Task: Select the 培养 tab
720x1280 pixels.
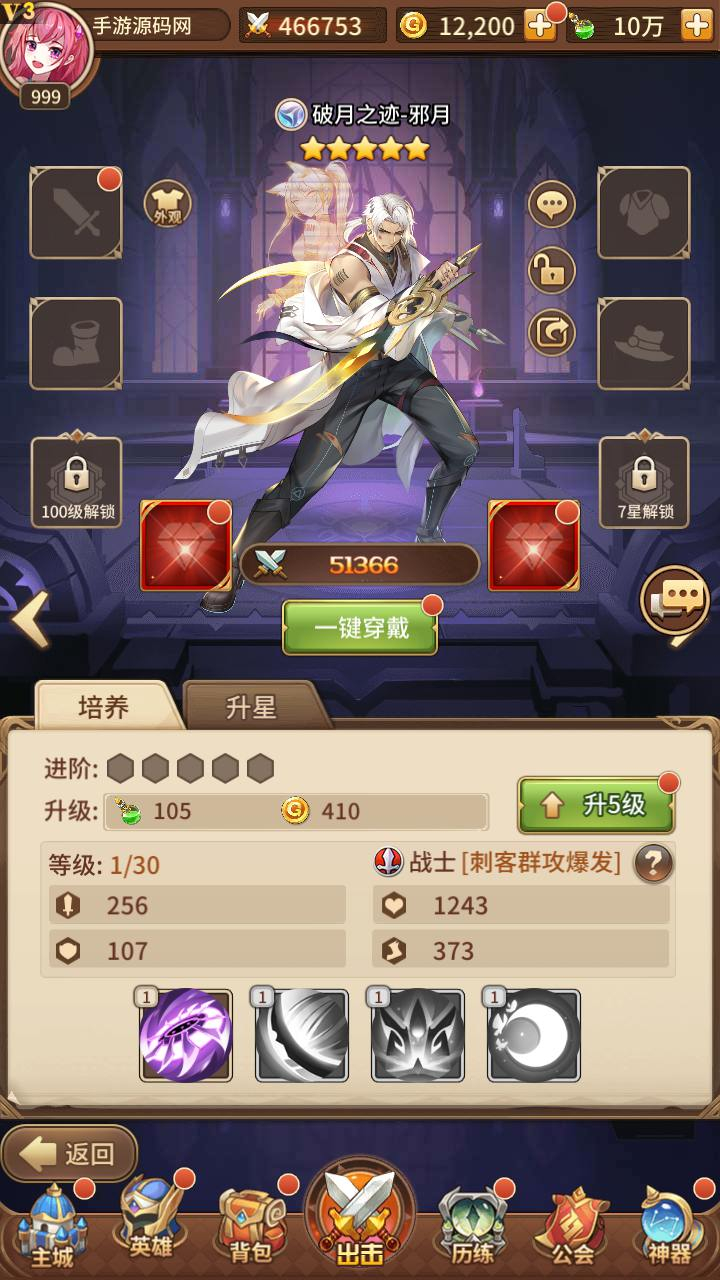Action: coord(104,707)
